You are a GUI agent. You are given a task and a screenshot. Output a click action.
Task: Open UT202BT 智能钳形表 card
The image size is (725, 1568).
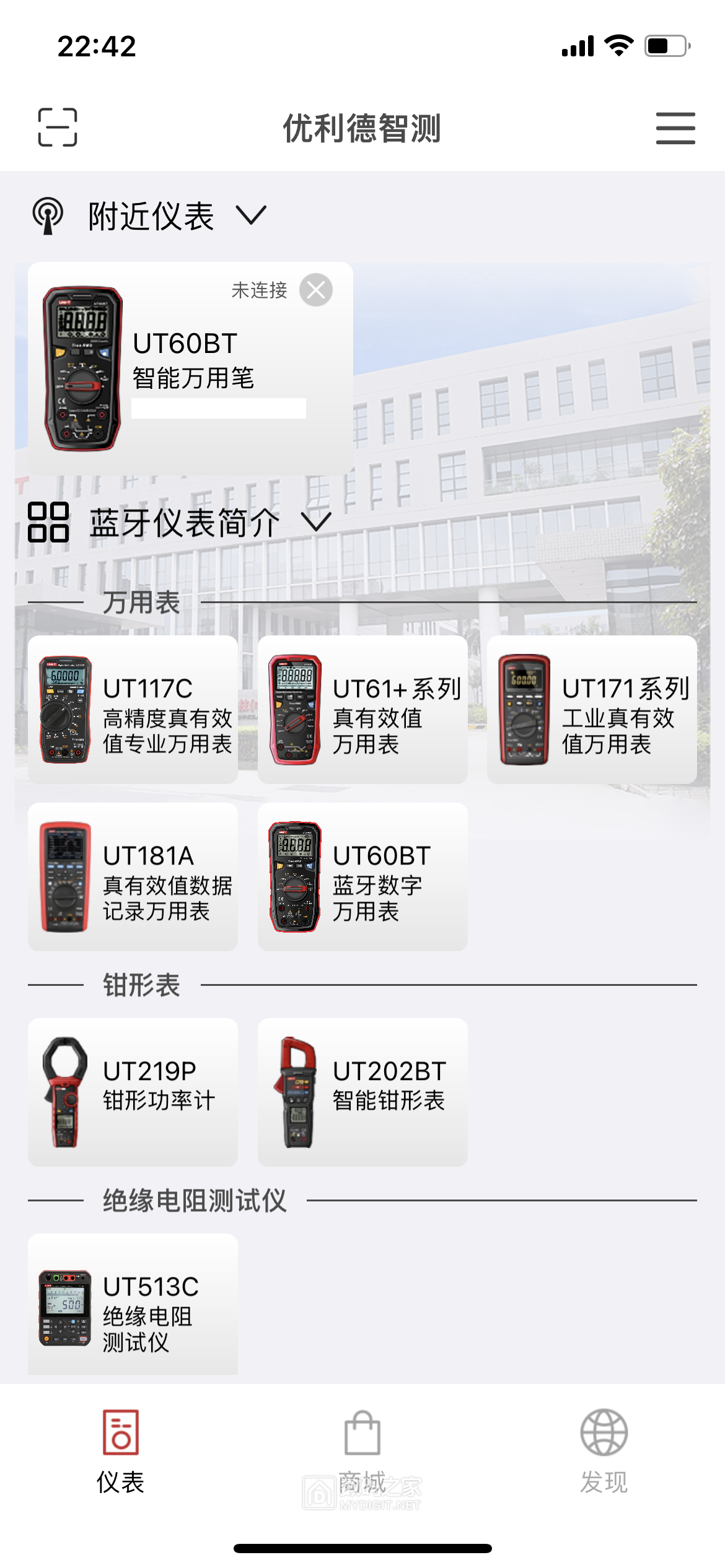[362, 1092]
